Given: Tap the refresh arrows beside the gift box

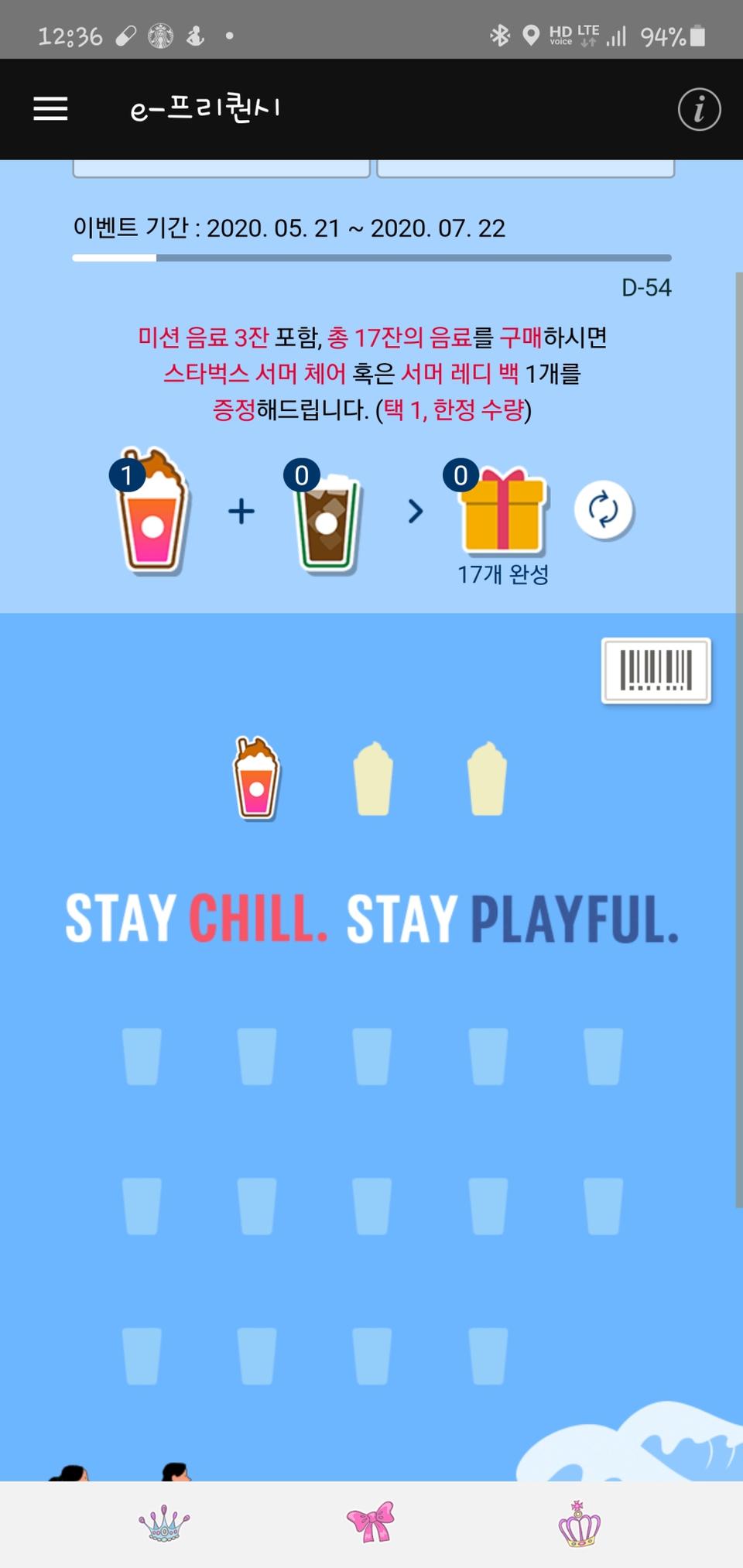Looking at the screenshot, I should (x=602, y=511).
